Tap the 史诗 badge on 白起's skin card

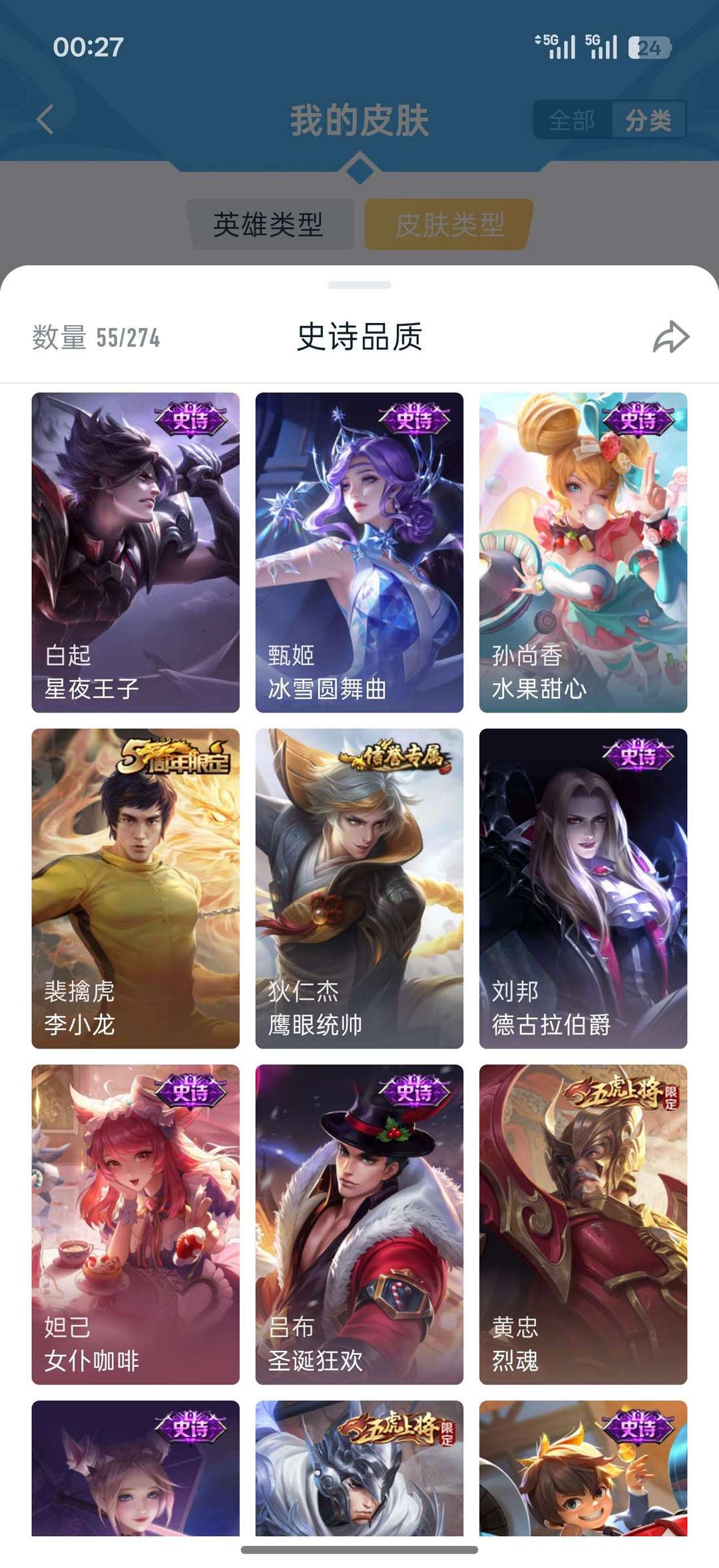point(192,420)
